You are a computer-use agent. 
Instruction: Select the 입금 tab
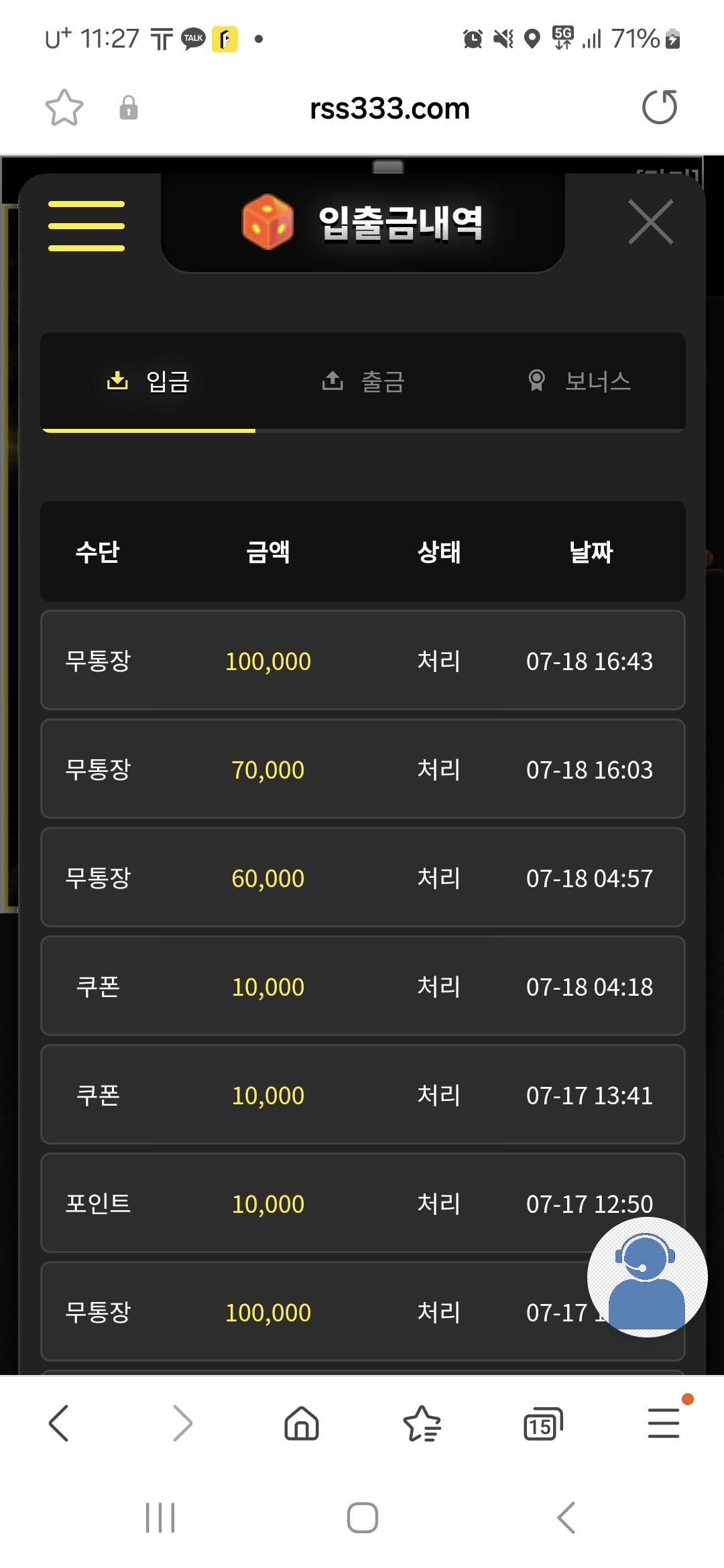148,381
